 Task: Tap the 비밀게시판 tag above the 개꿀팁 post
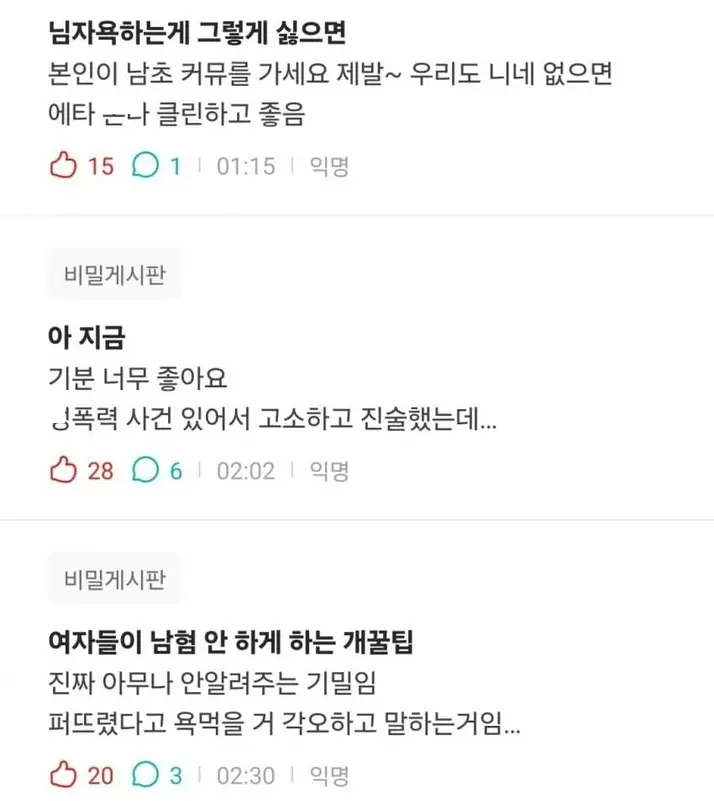point(114,578)
